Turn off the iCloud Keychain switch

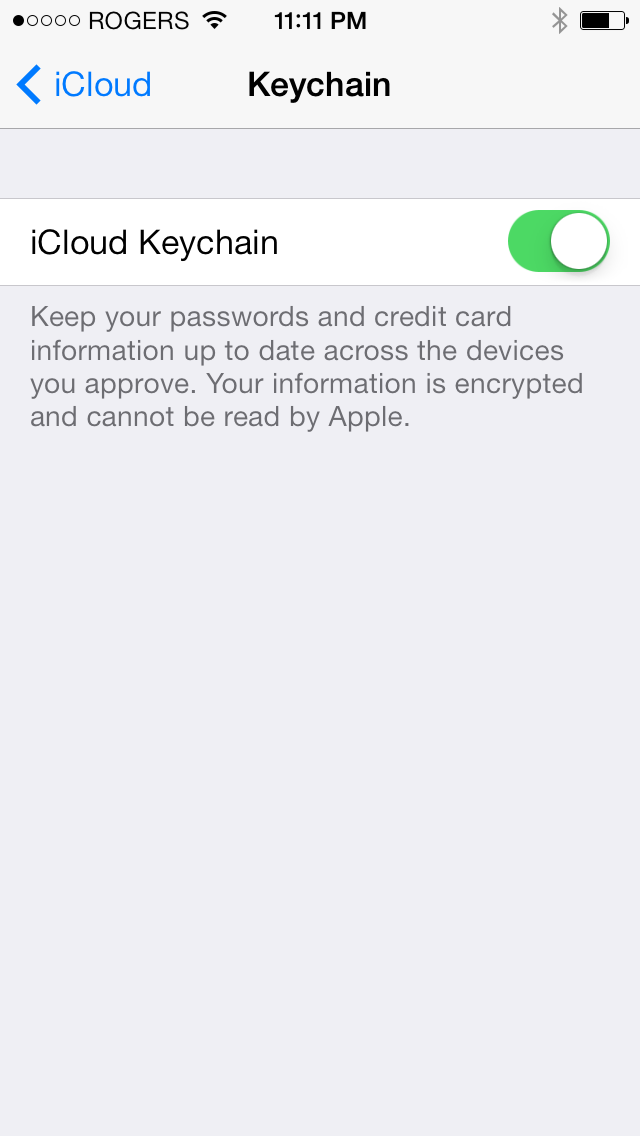pos(558,241)
